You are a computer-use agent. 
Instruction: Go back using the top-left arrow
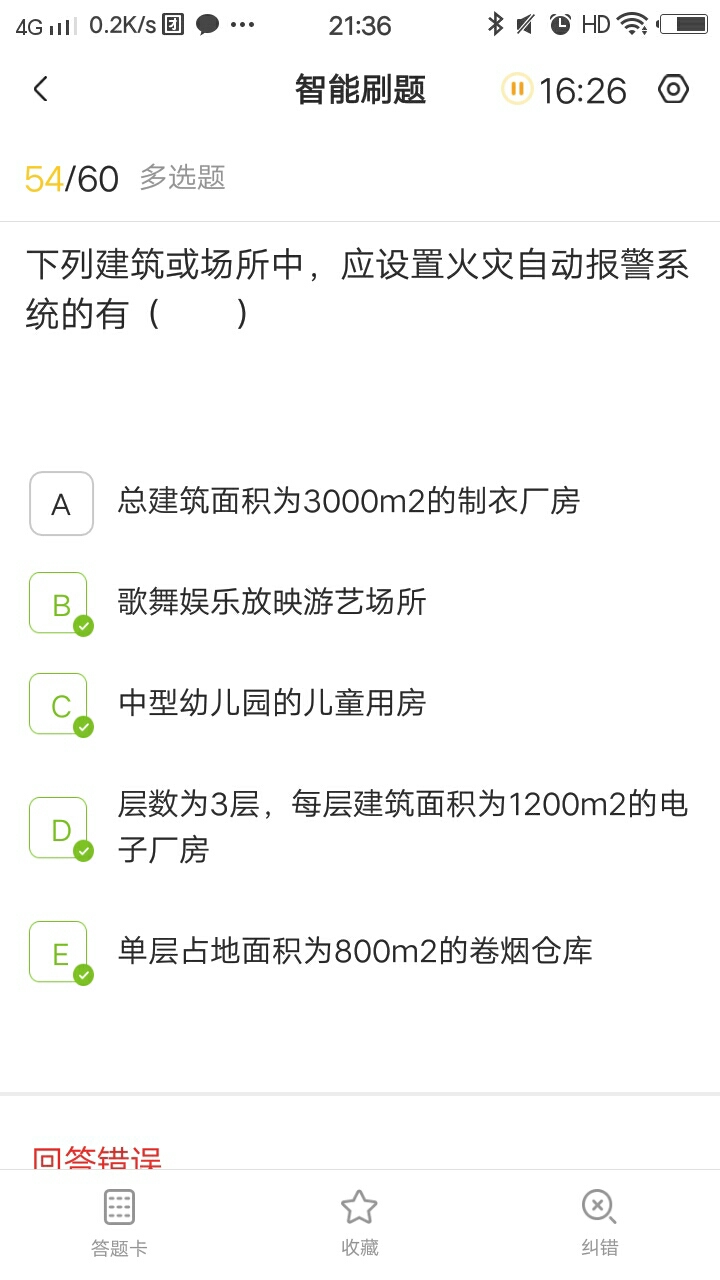click(40, 90)
